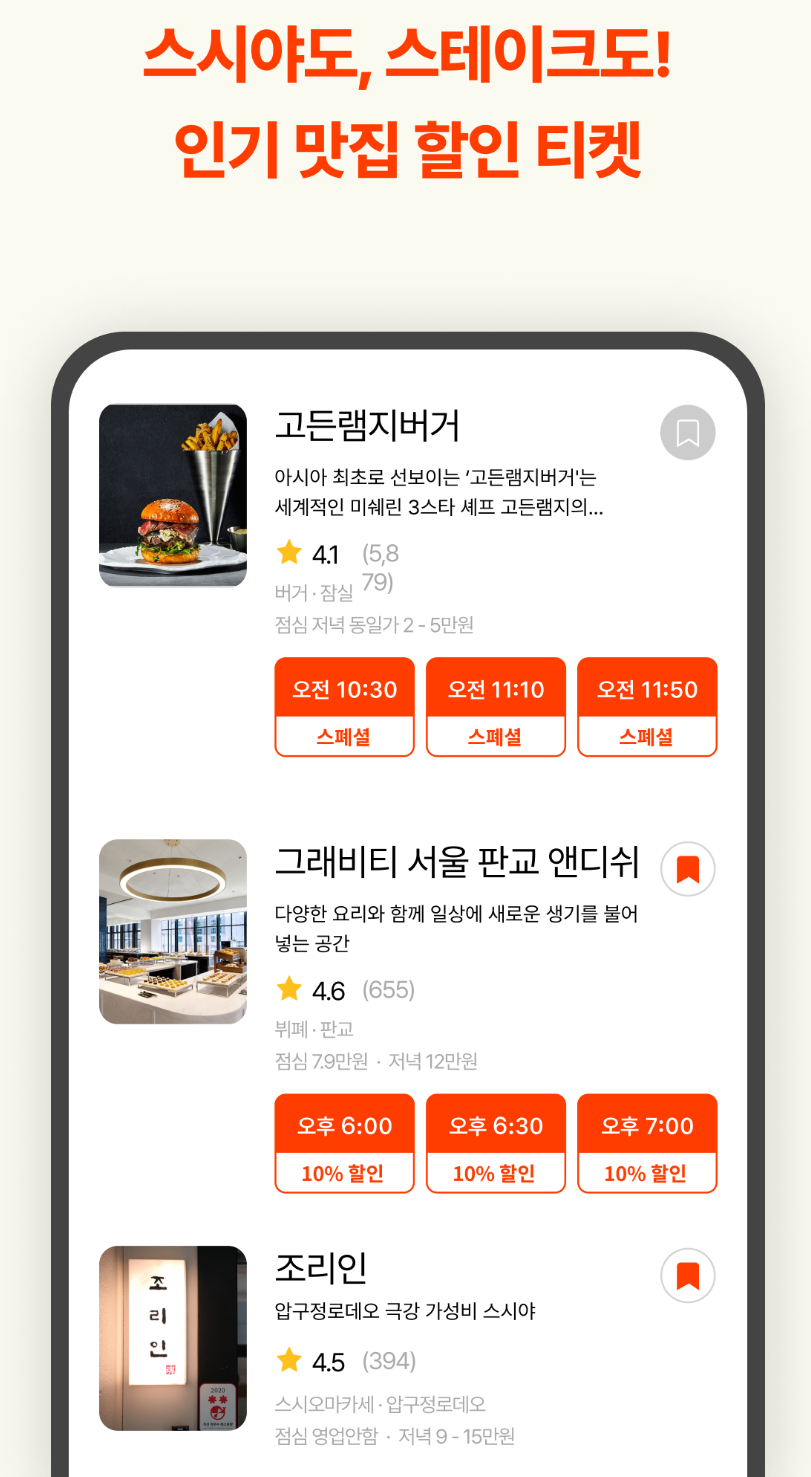Select the star icon beside 그래비티's 4.6 rating

tap(289, 990)
